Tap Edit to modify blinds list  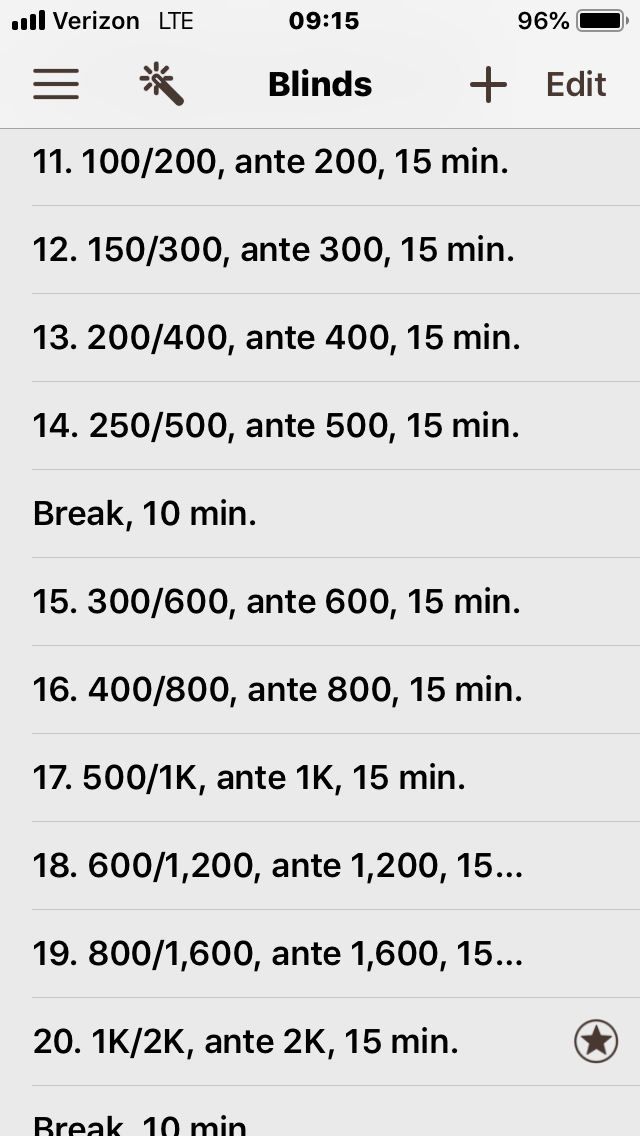(576, 84)
